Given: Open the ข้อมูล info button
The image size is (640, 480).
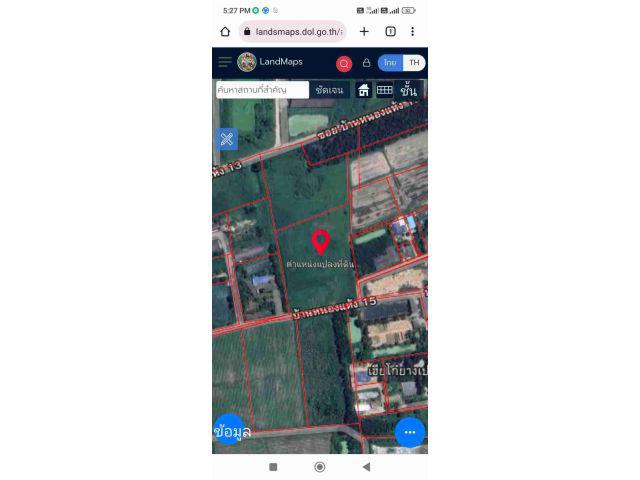Looking at the screenshot, I should coord(230,432).
